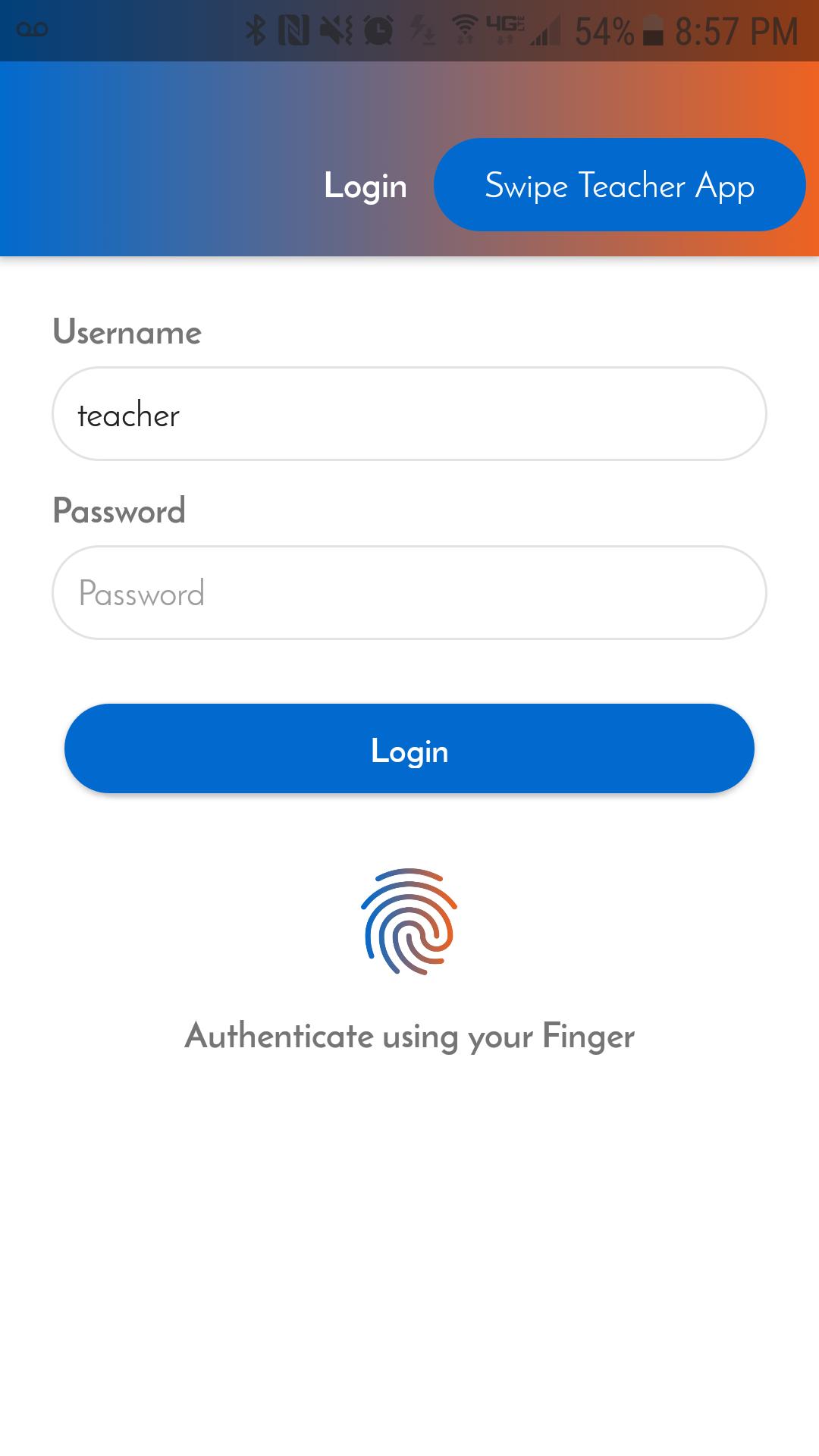Submit with the wide blue Login button

409,749
